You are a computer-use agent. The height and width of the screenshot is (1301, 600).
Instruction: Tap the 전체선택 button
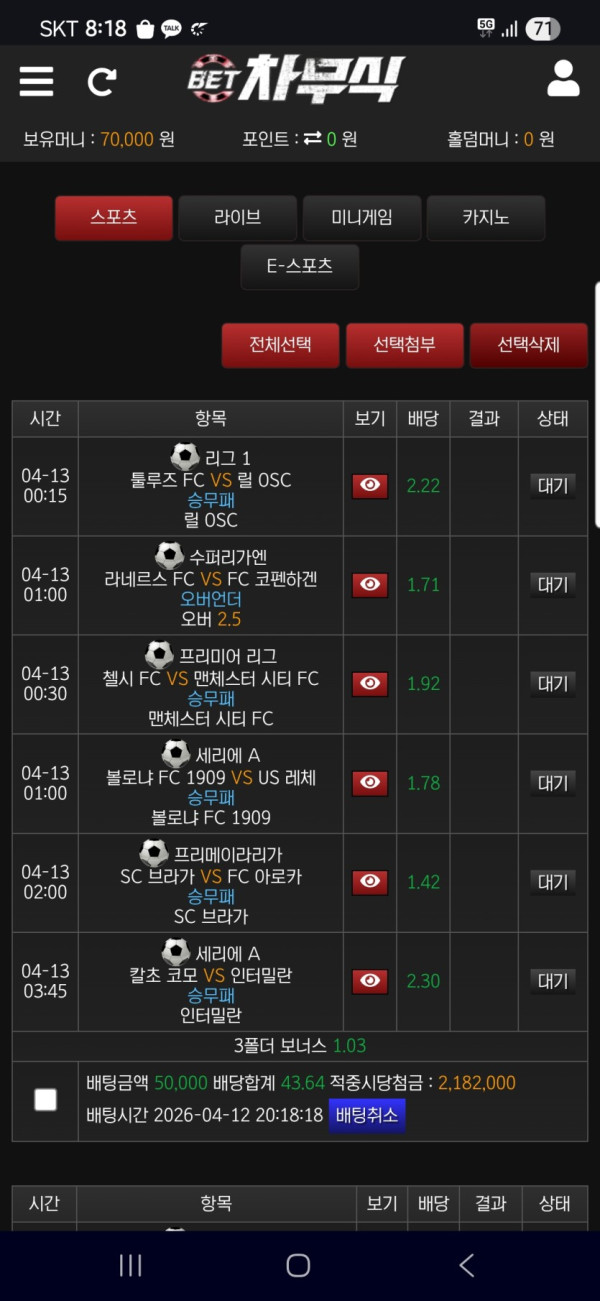(x=280, y=345)
